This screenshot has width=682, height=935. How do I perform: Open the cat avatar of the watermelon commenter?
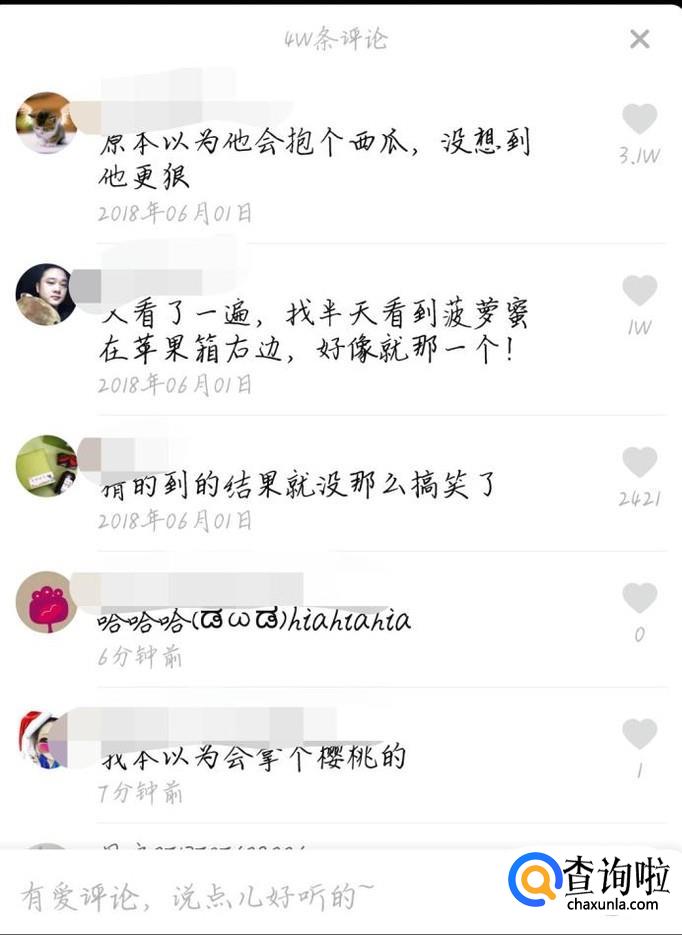[x=46, y=123]
